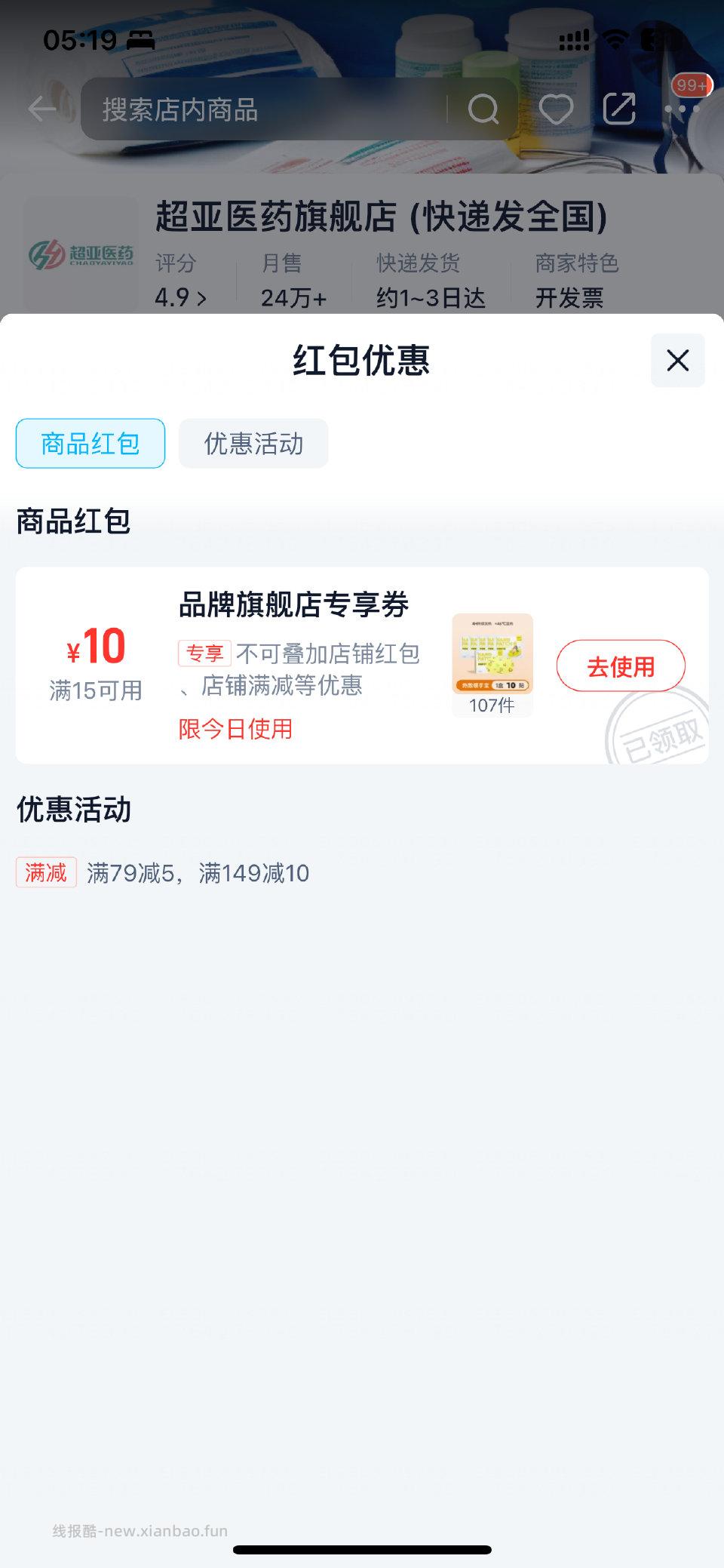Screen dimensions: 724x1568
Task: Tap the heart icon to favorite the store
Action: [x=556, y=110]
